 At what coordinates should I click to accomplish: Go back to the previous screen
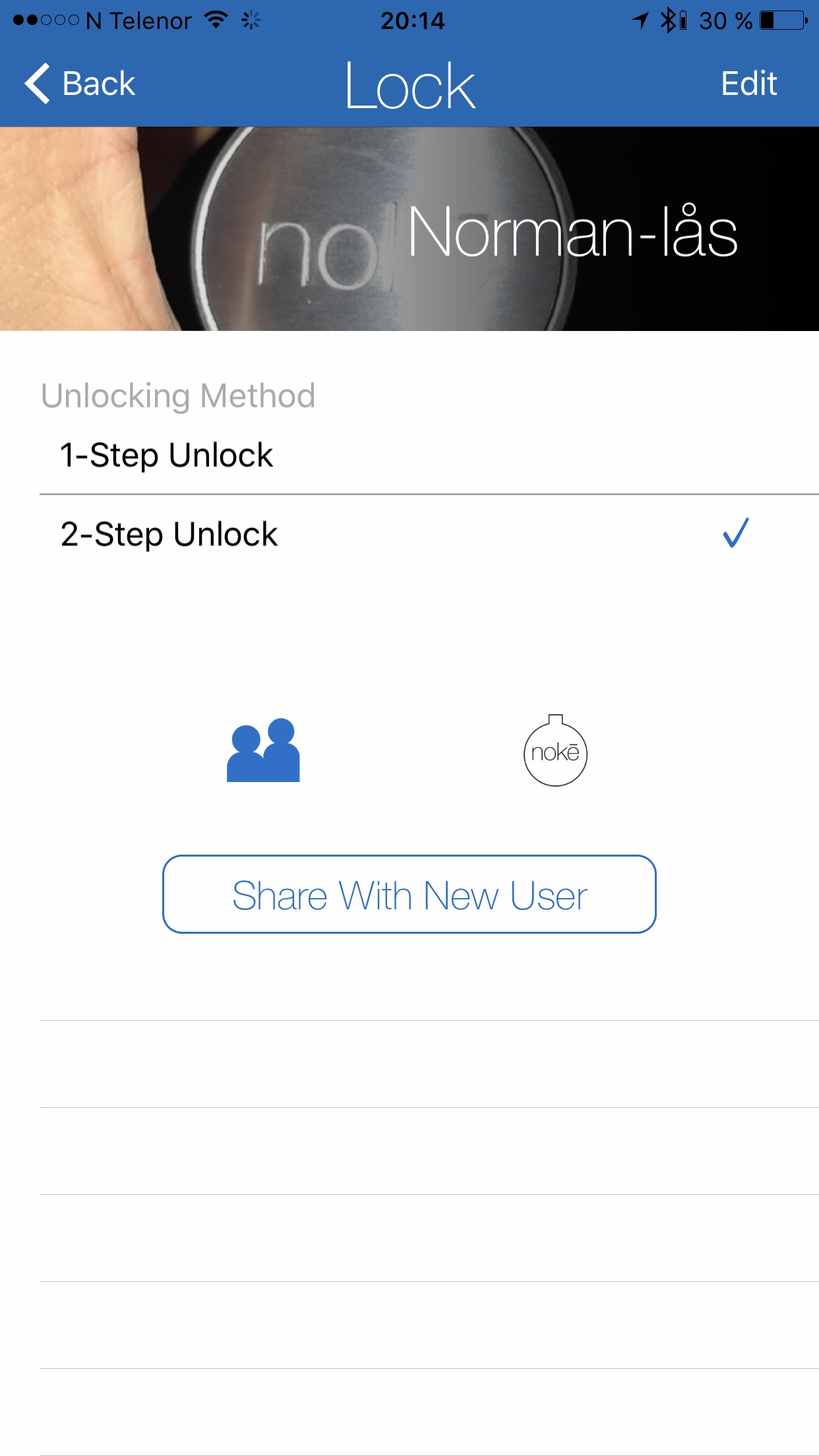coord(80,84)
